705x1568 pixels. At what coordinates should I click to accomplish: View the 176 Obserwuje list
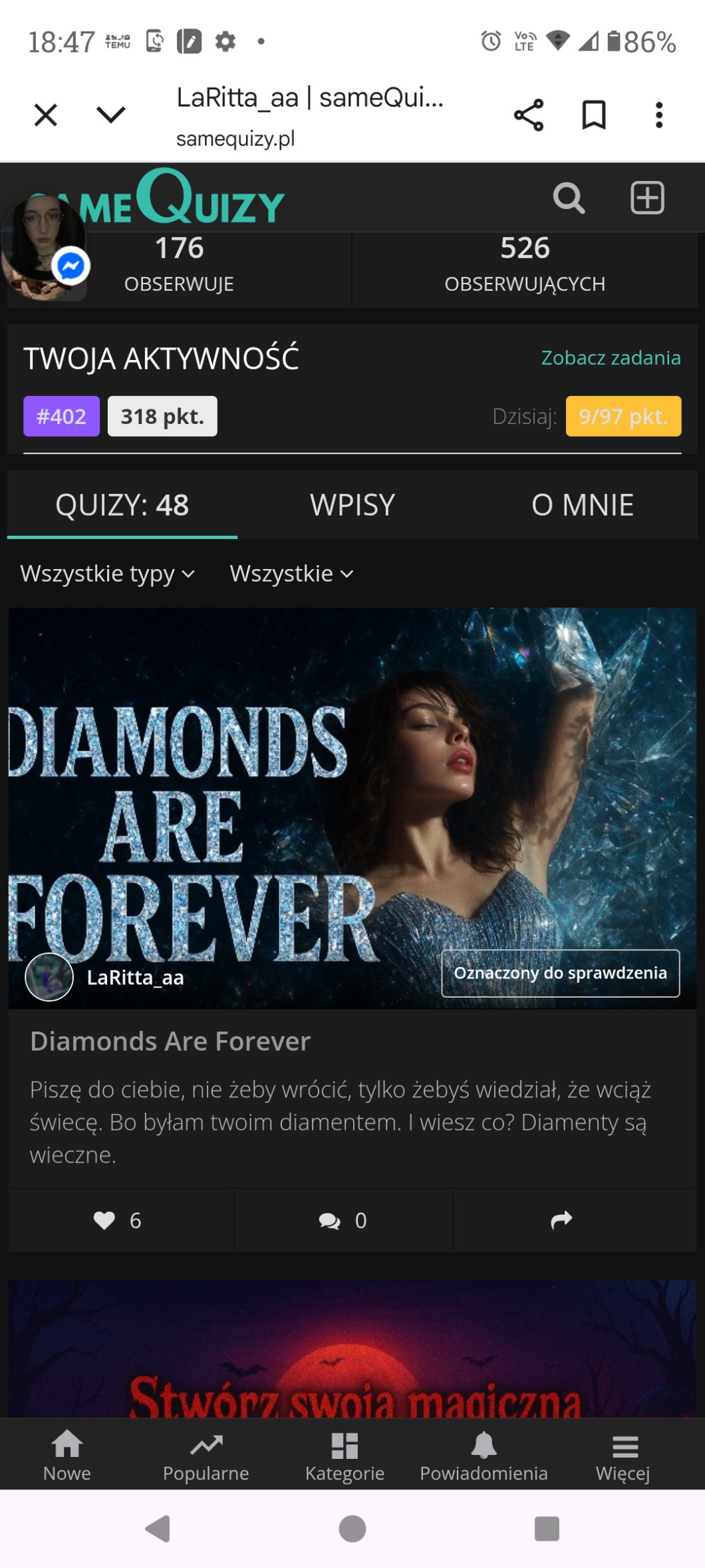tap(179, 264)
